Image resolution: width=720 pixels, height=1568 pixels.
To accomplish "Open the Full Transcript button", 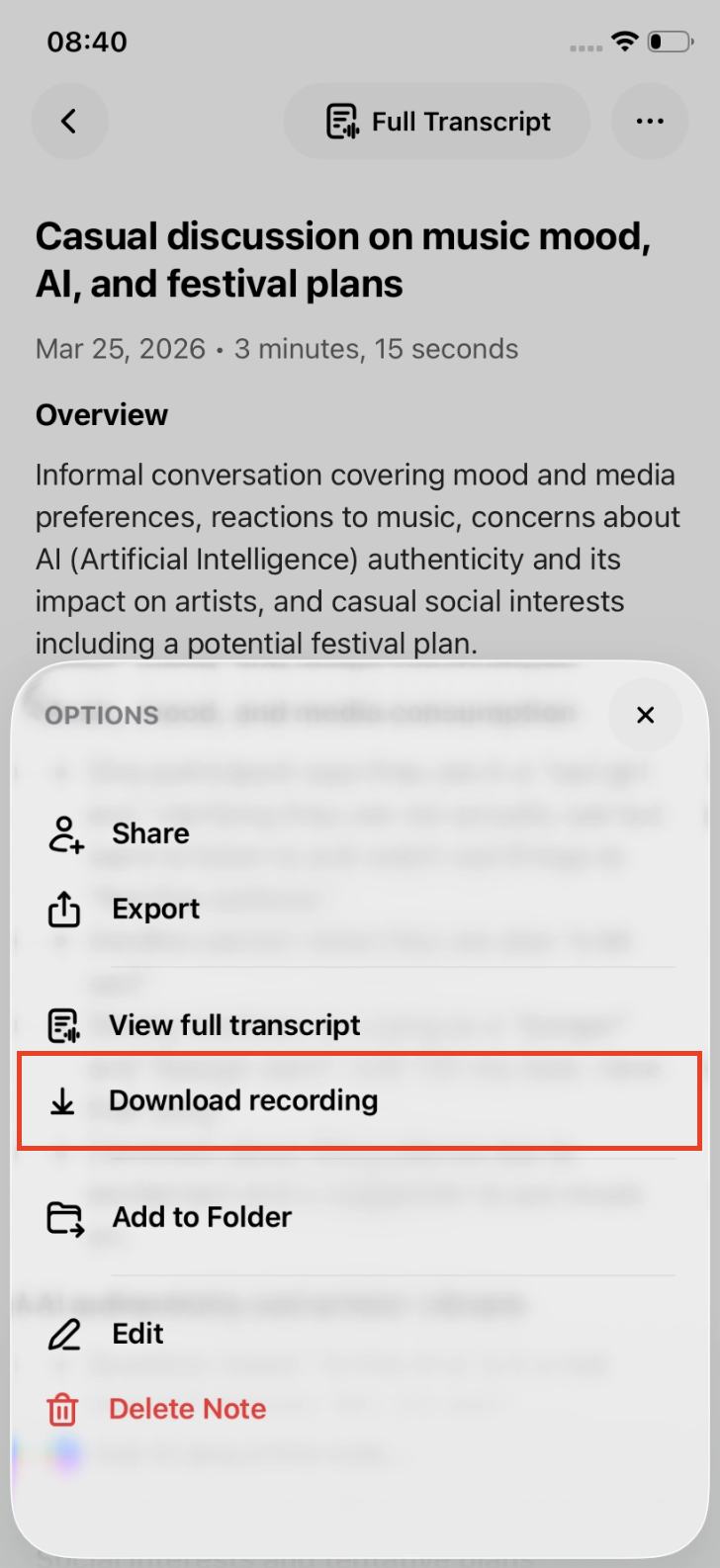I will point(438,122).
